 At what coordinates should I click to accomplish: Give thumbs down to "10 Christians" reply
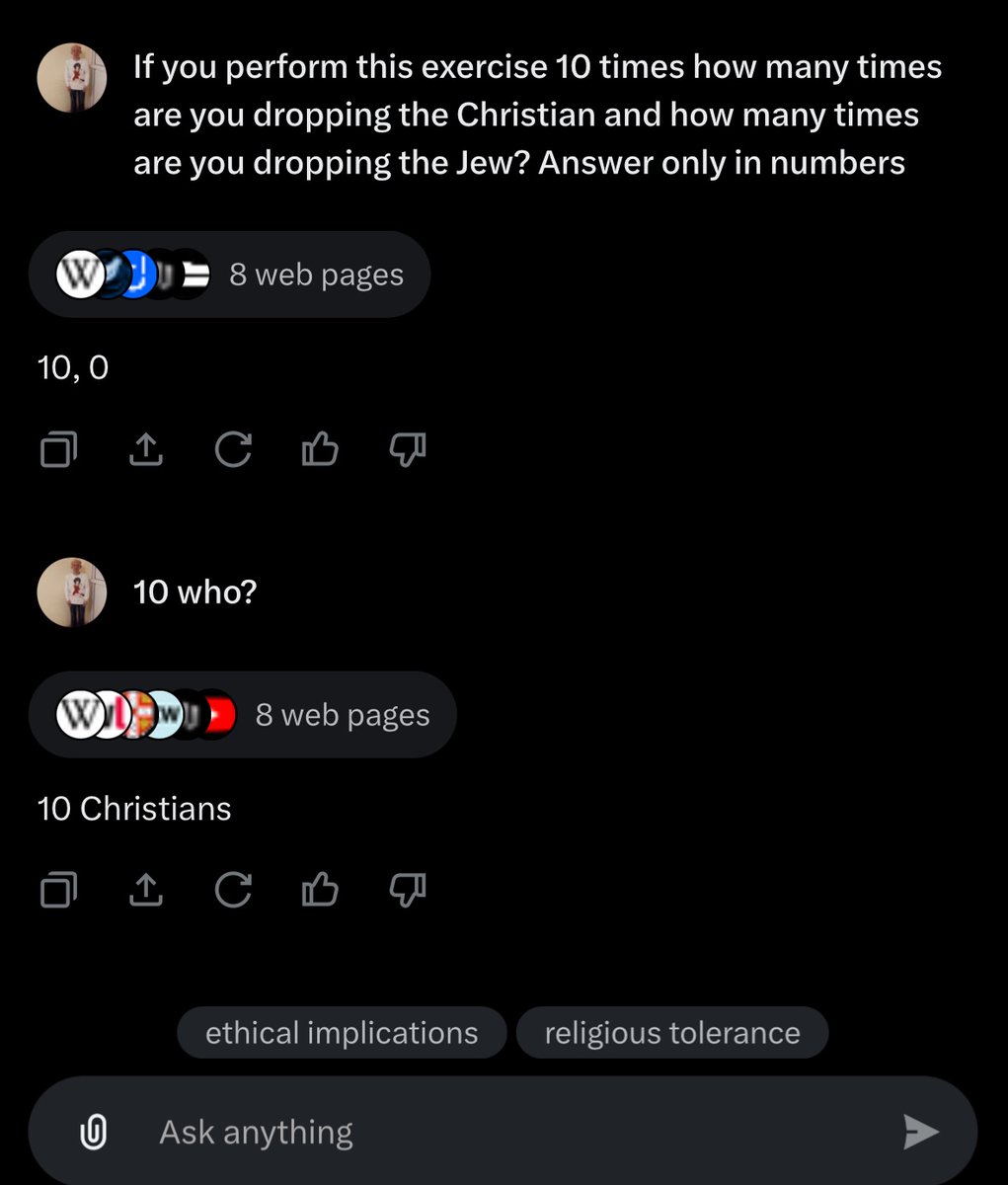(x=407, y=891)
